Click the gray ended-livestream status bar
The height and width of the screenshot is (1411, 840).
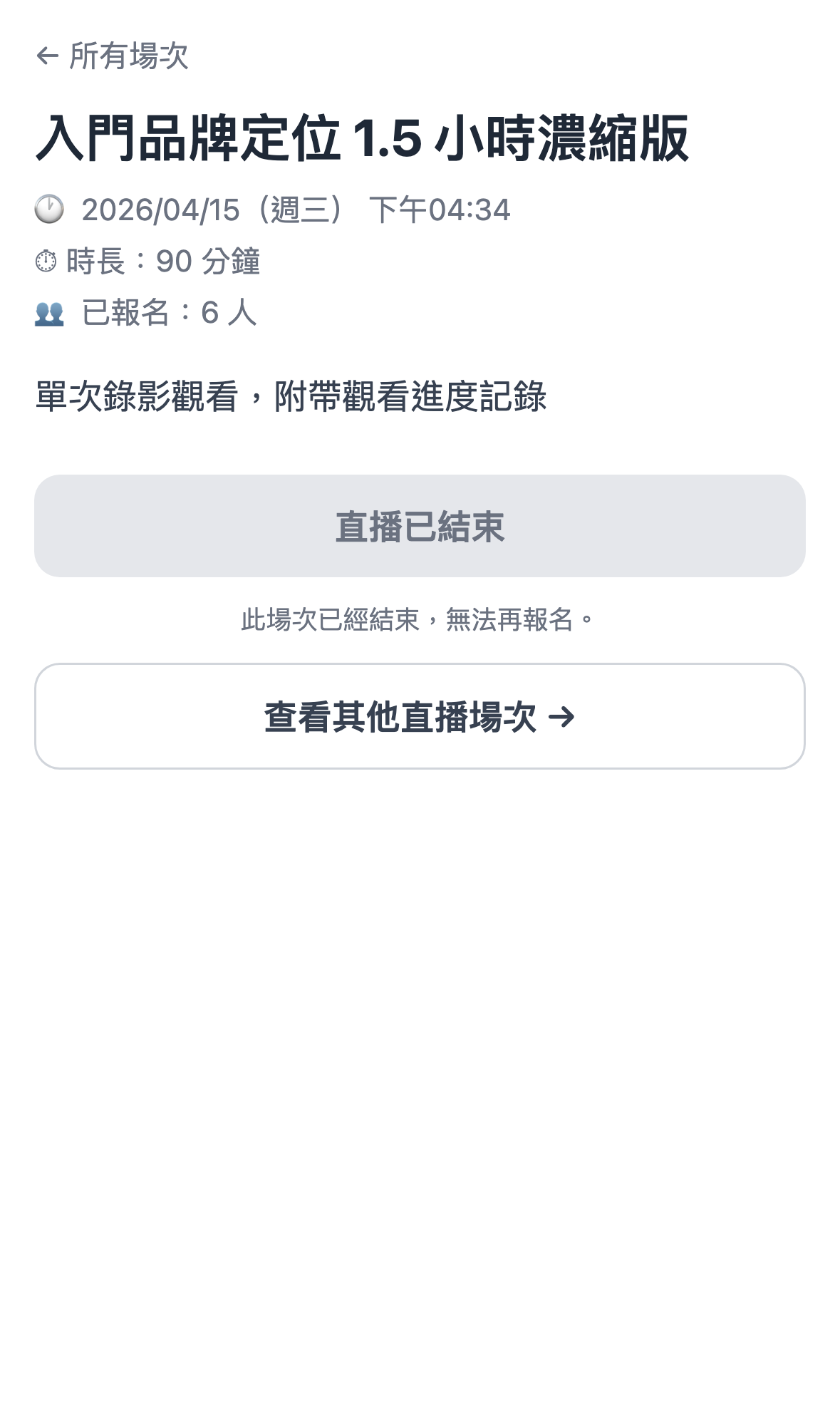[x=420, y=526]
